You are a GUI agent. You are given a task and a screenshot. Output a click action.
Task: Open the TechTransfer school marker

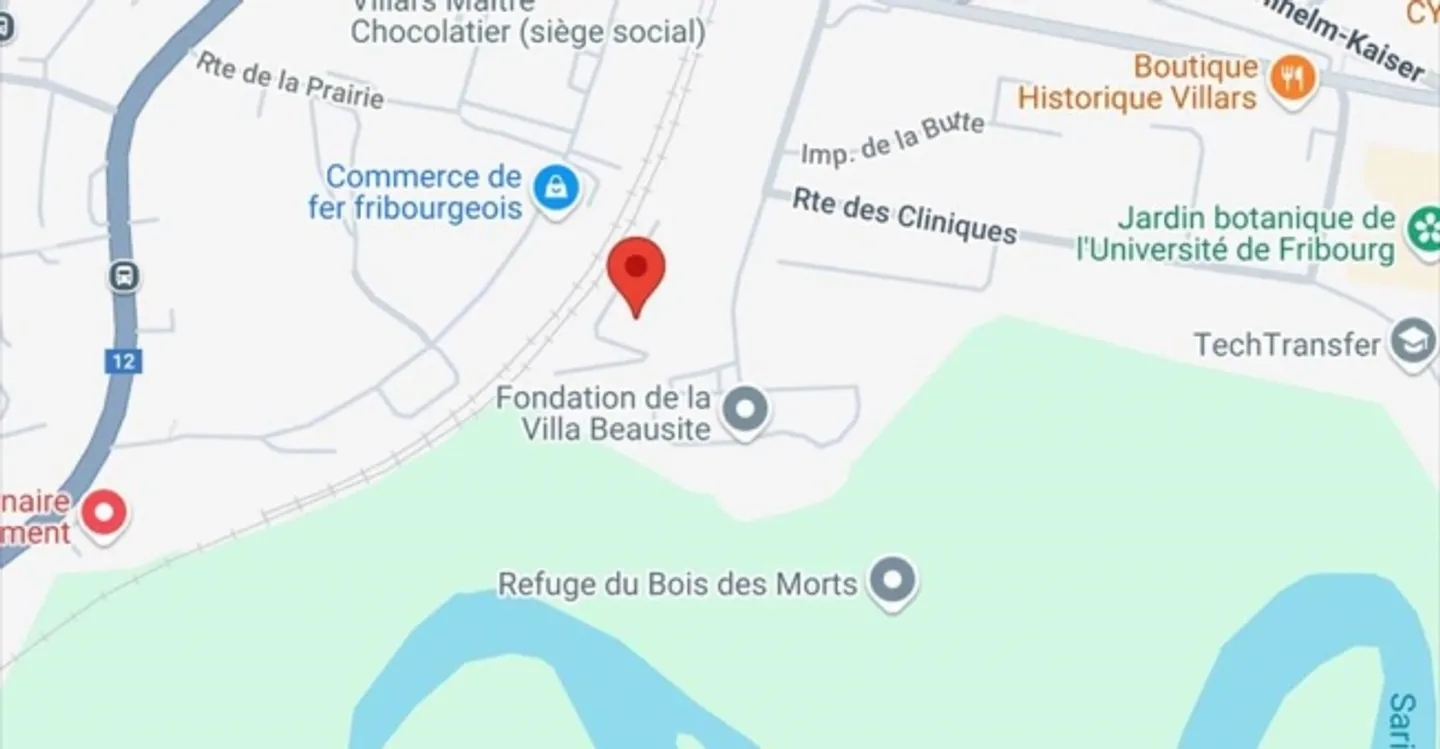1414,342
